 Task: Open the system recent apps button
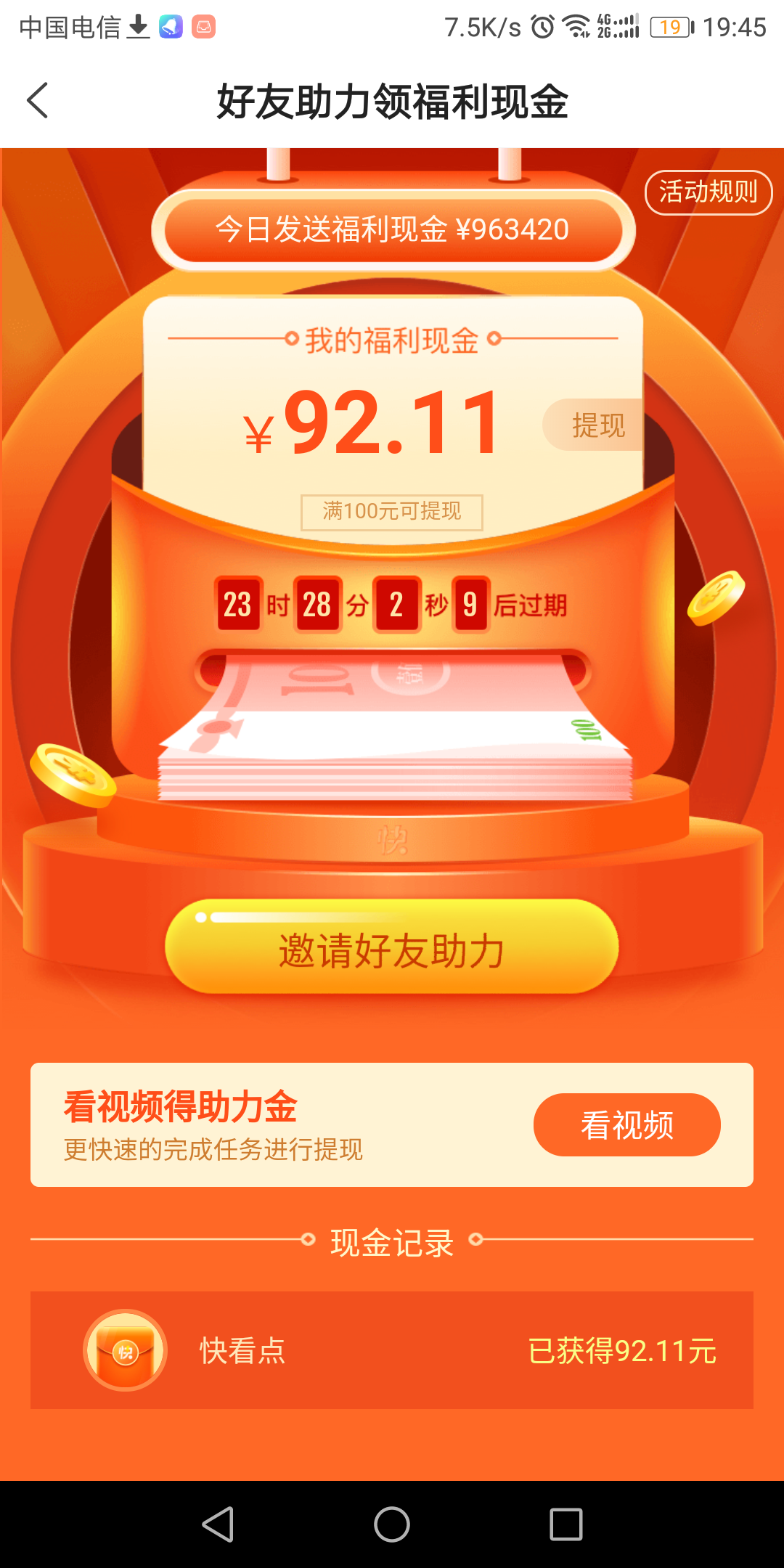pyautogui.click(x=566, y=1524)
